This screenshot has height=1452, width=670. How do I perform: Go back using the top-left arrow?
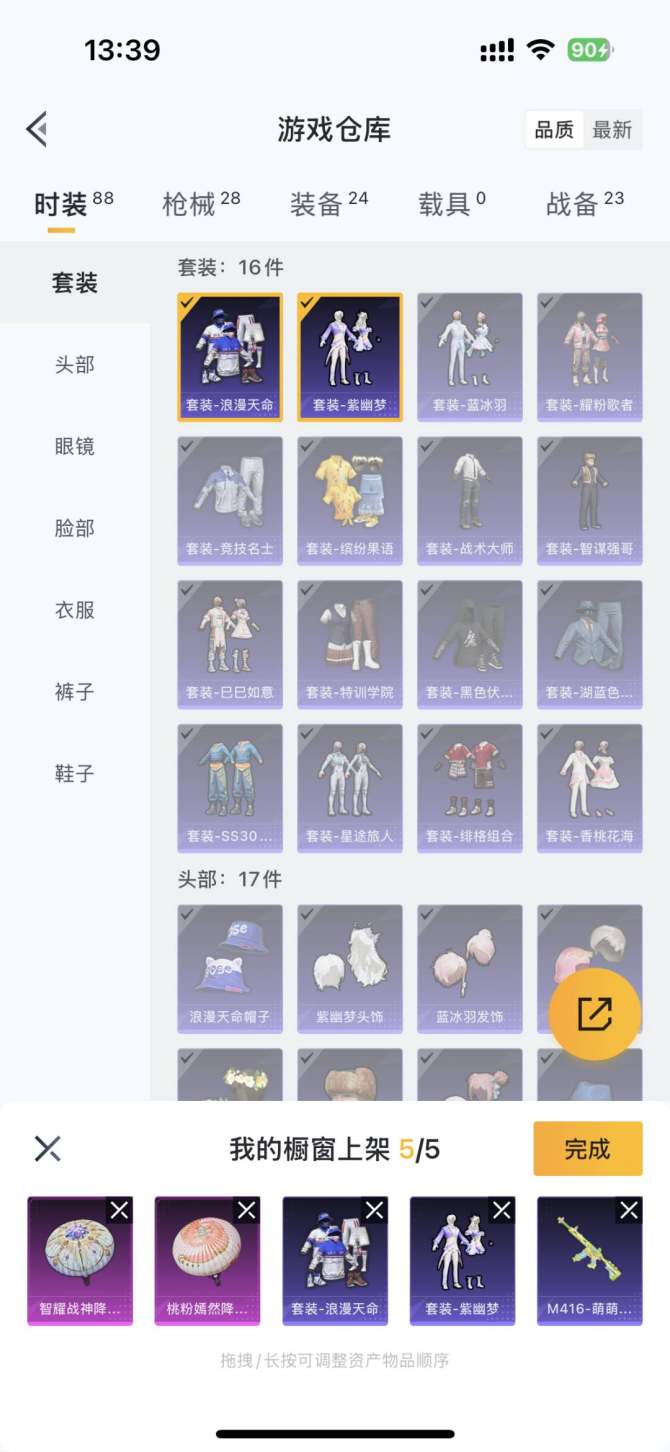[x=37, y=129]
